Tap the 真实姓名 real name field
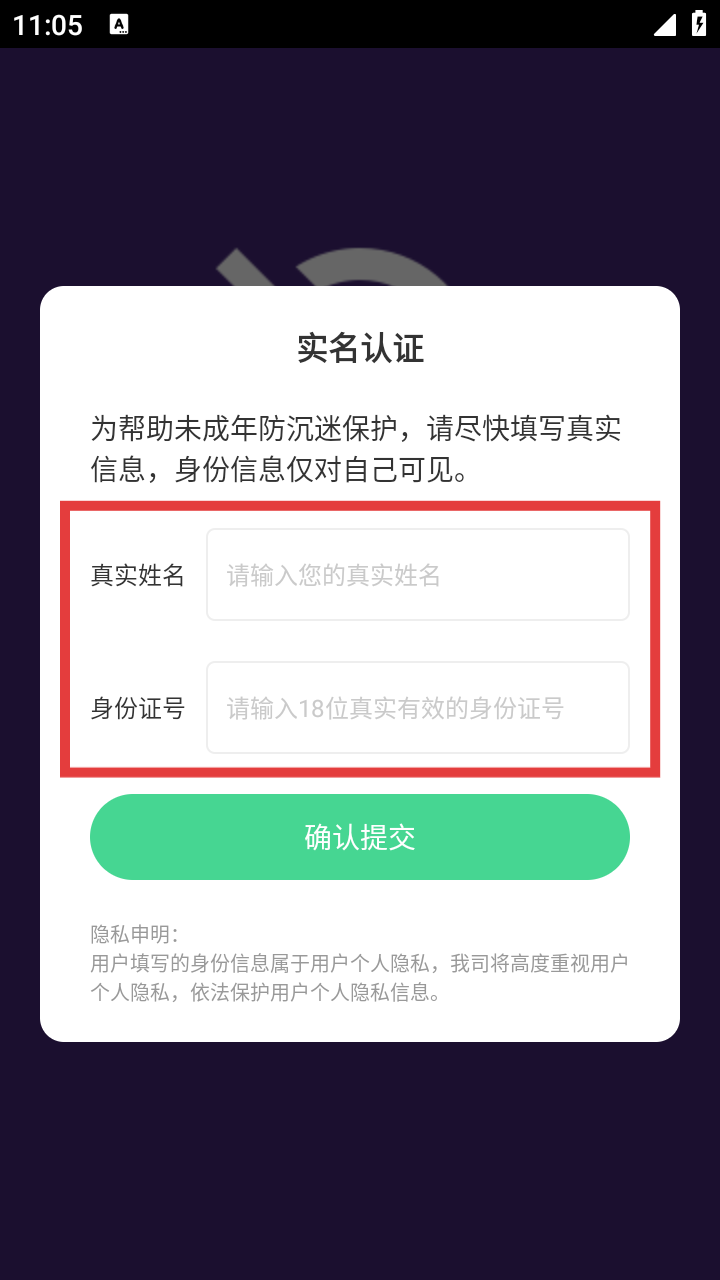Image resolution: width=720 pixels, height=1280 pixels. coord(417,575)
